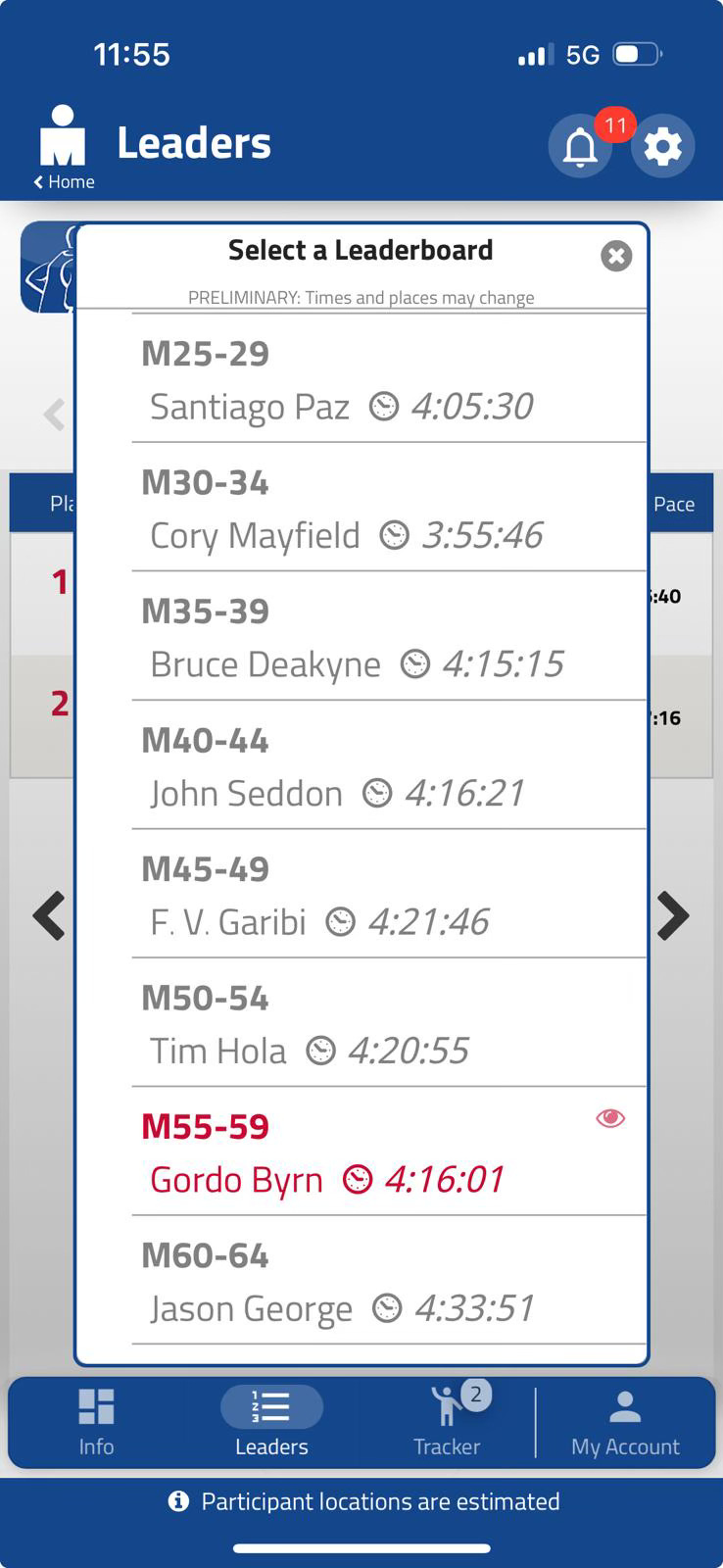
Task: Open the M40-44 John Seddon leaderboard
Action: (x=389, y=764)
